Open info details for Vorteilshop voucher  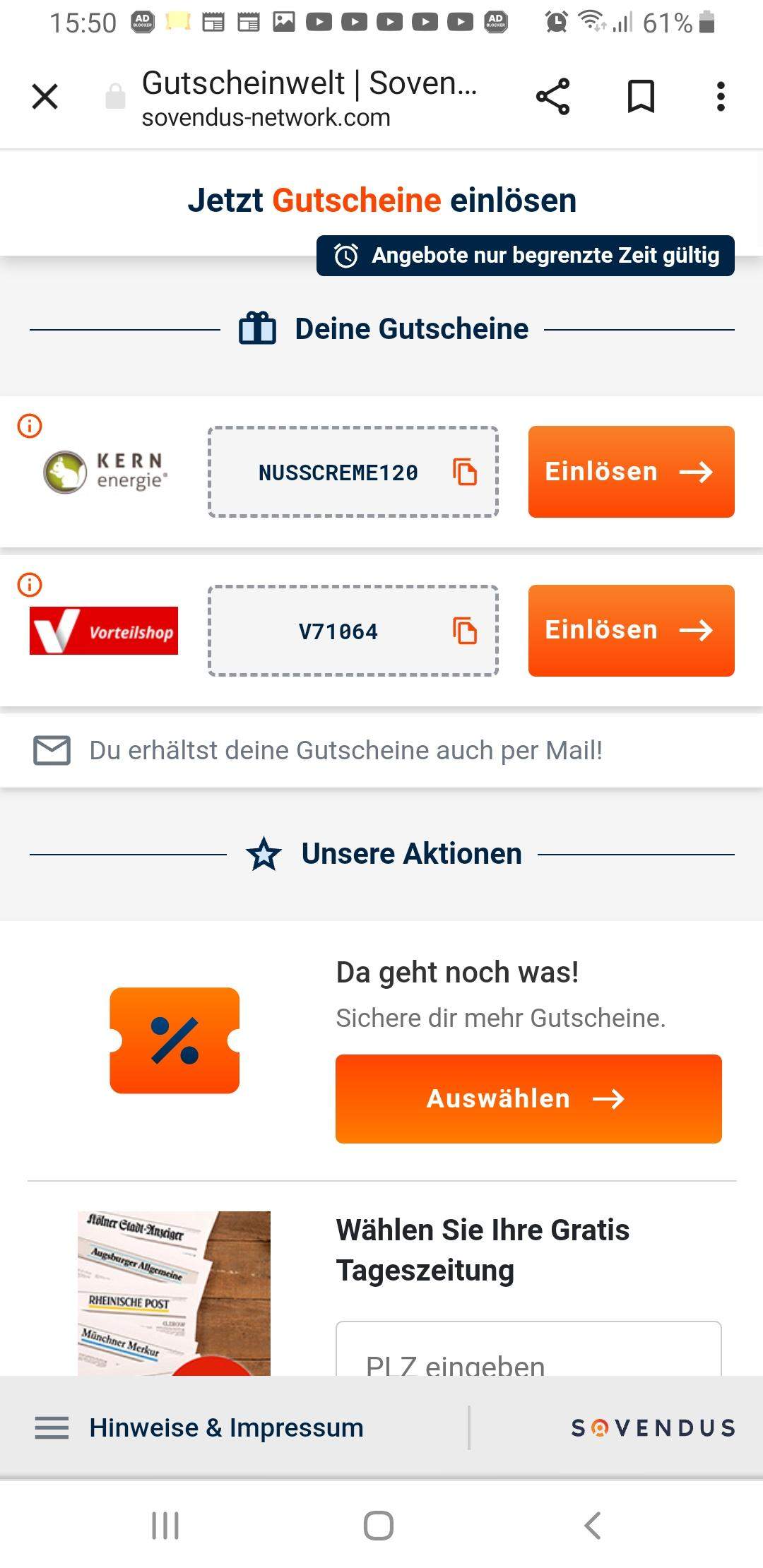pyautogui.click(x=31, y=585)
